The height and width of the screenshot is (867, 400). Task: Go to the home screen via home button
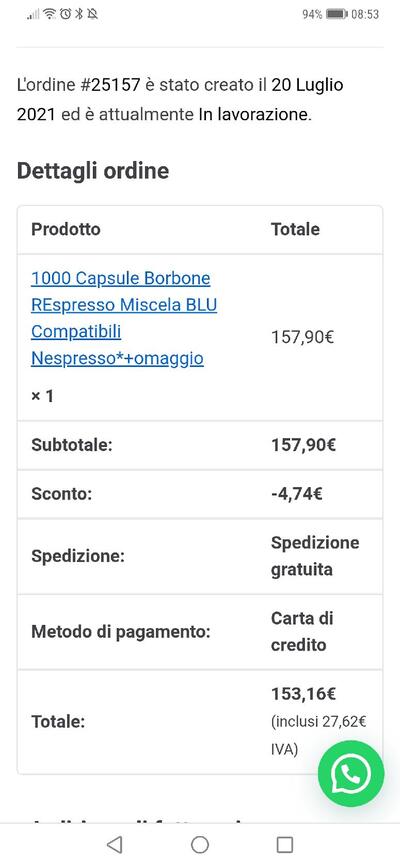tap(200, 844)
